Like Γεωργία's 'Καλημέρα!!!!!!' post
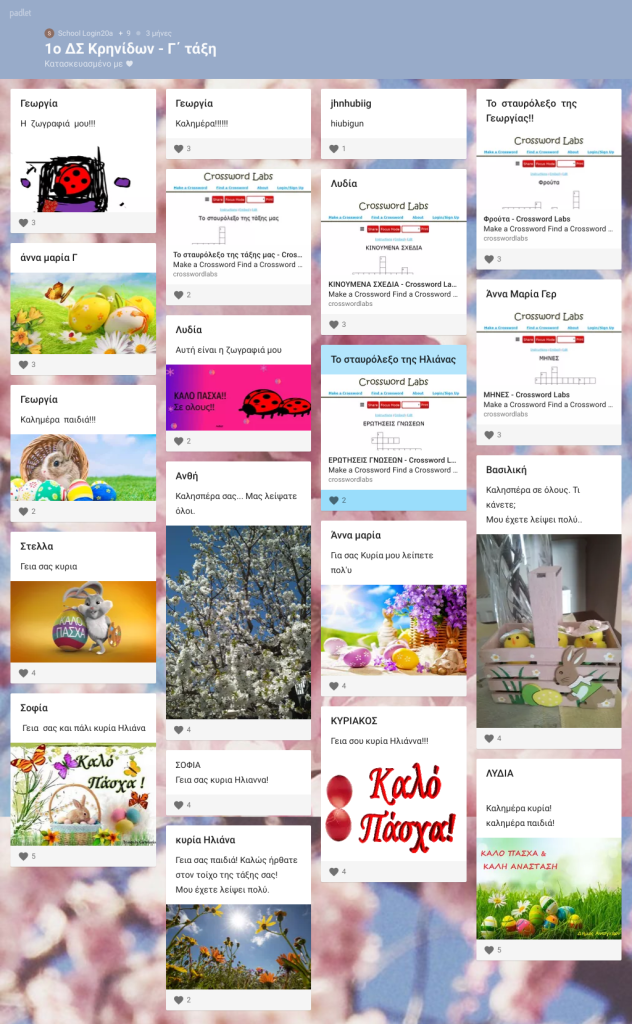This screenshot has height=1024, width=632. [179, 148]
